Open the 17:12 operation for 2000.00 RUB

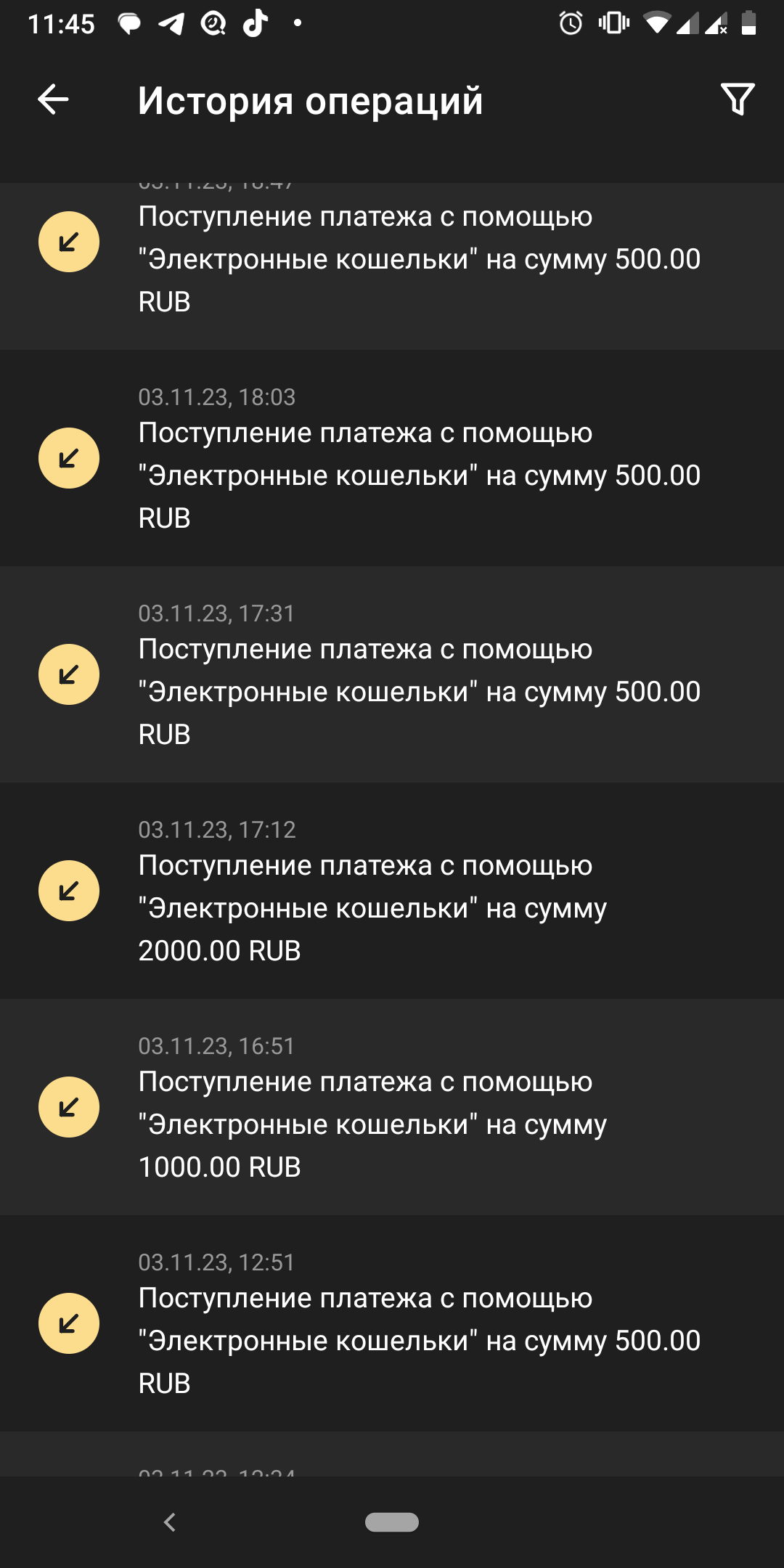[392, 891]
